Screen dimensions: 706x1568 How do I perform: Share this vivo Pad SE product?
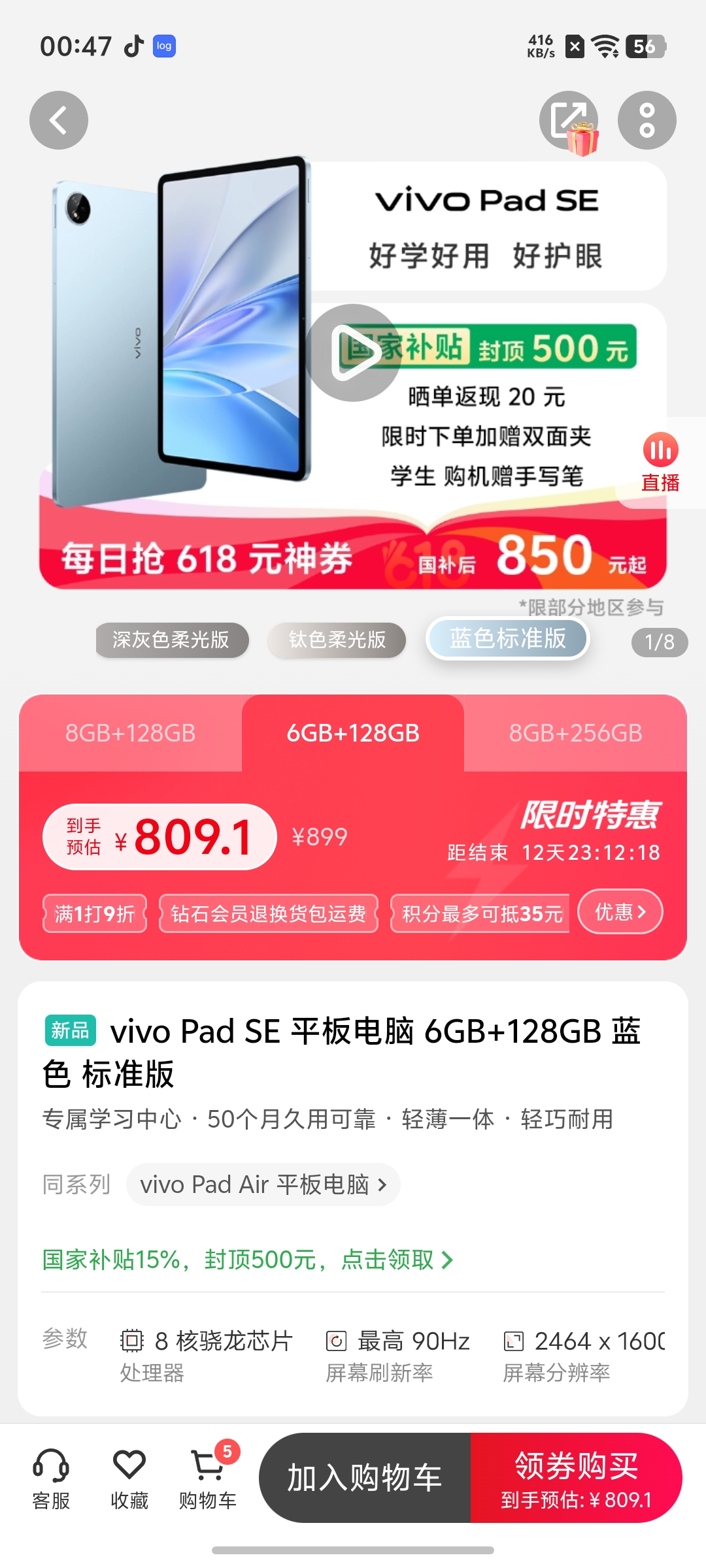point(568,120)
